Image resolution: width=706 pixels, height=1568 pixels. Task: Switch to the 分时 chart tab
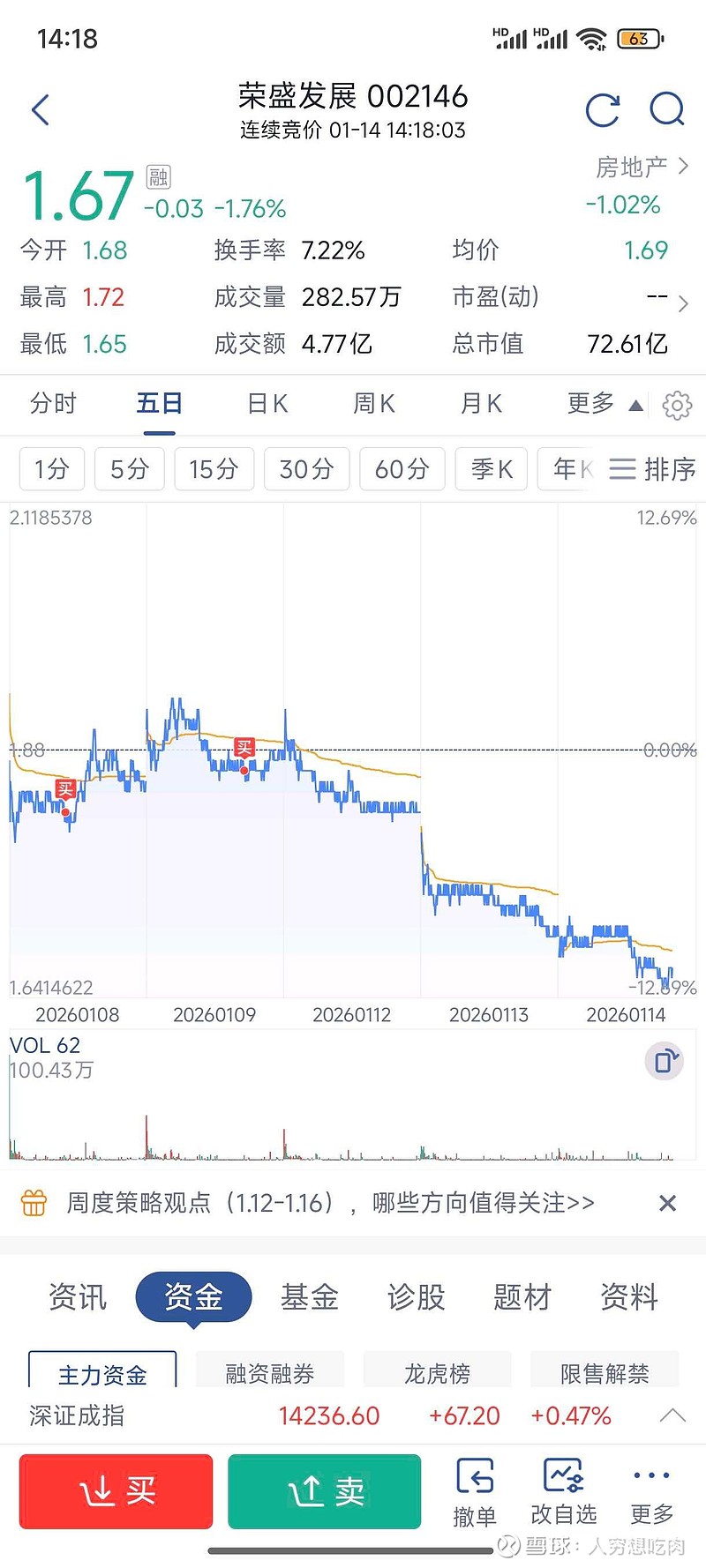(x=53, y=404)
